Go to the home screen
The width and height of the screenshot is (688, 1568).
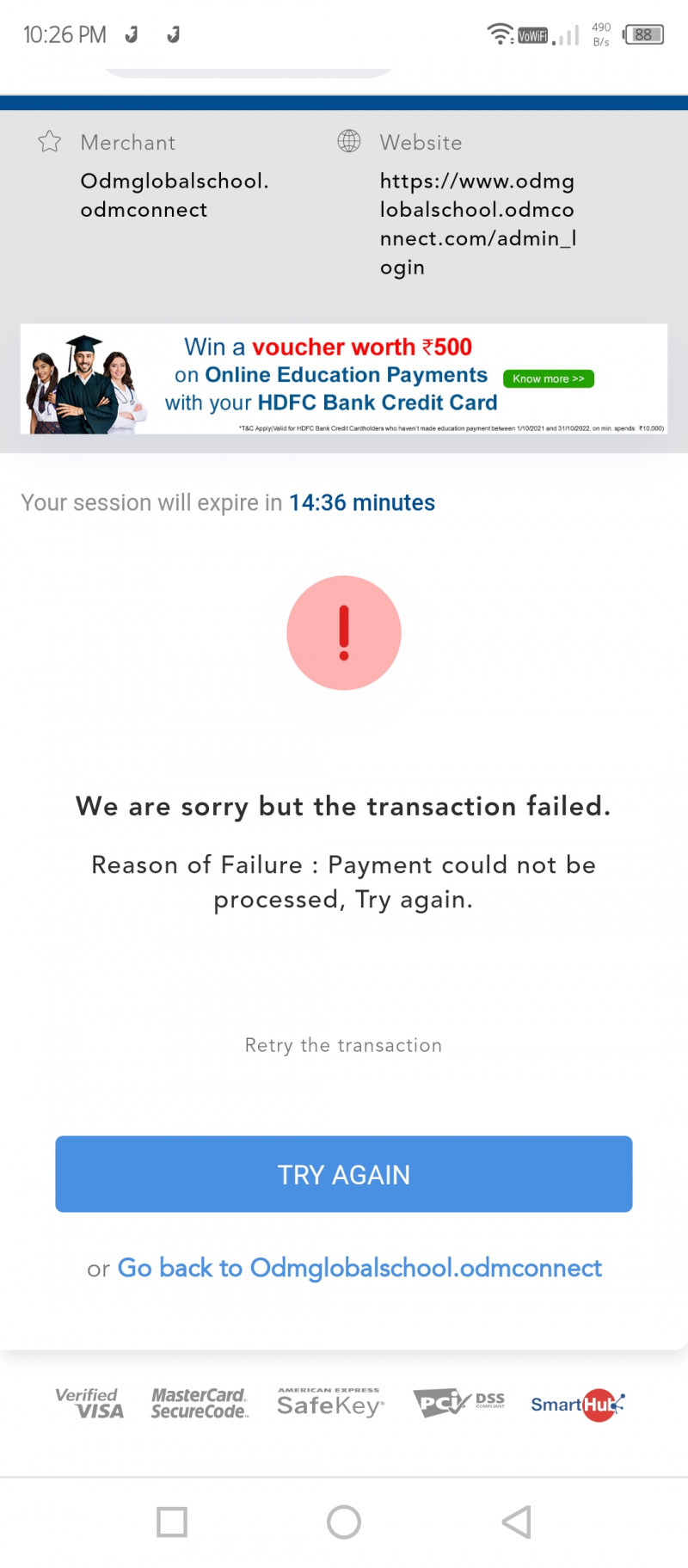point(344,1522)
